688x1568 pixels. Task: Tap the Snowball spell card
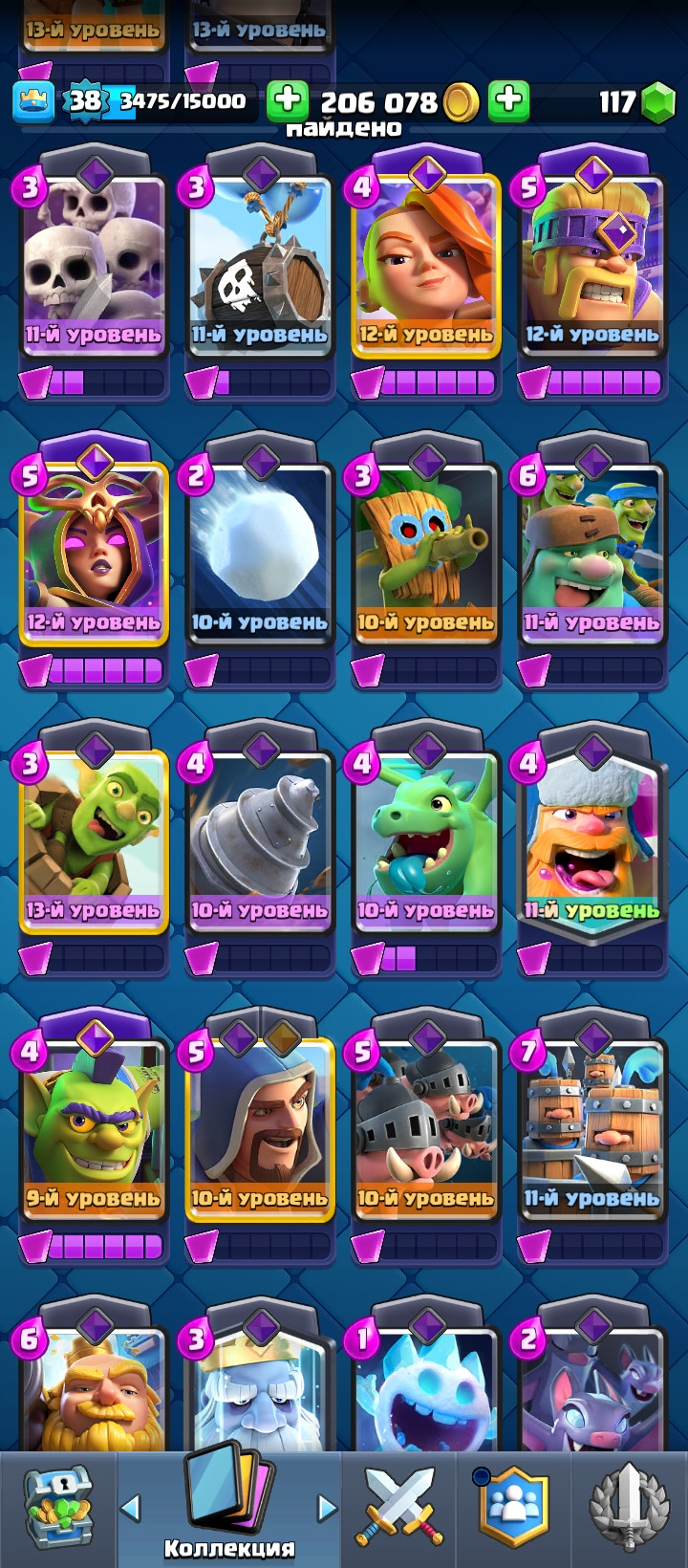click(x=259, y=555)
